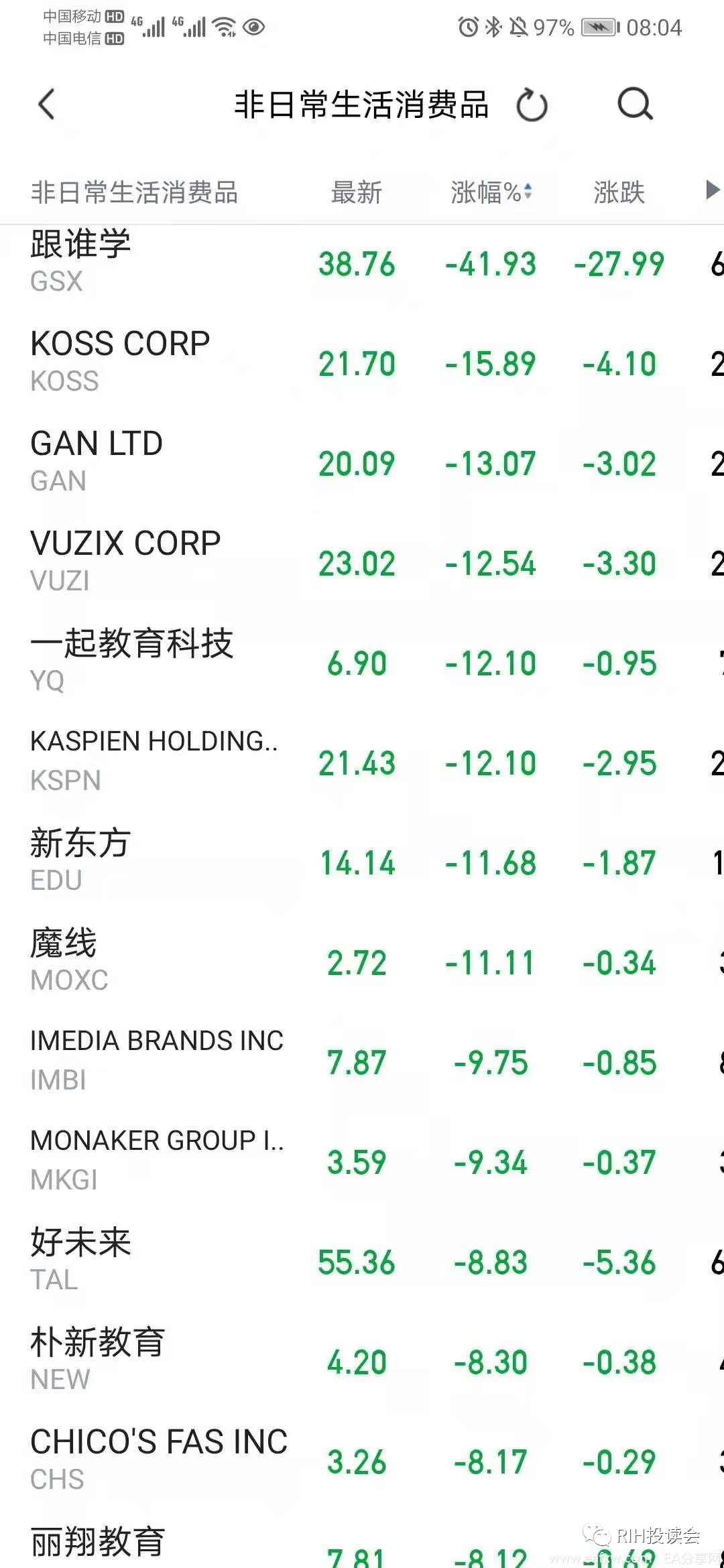This screenshot has width=724, height=1568.
Task: Open the 跟谁学 GSX stock row
Action: (362, 262)
